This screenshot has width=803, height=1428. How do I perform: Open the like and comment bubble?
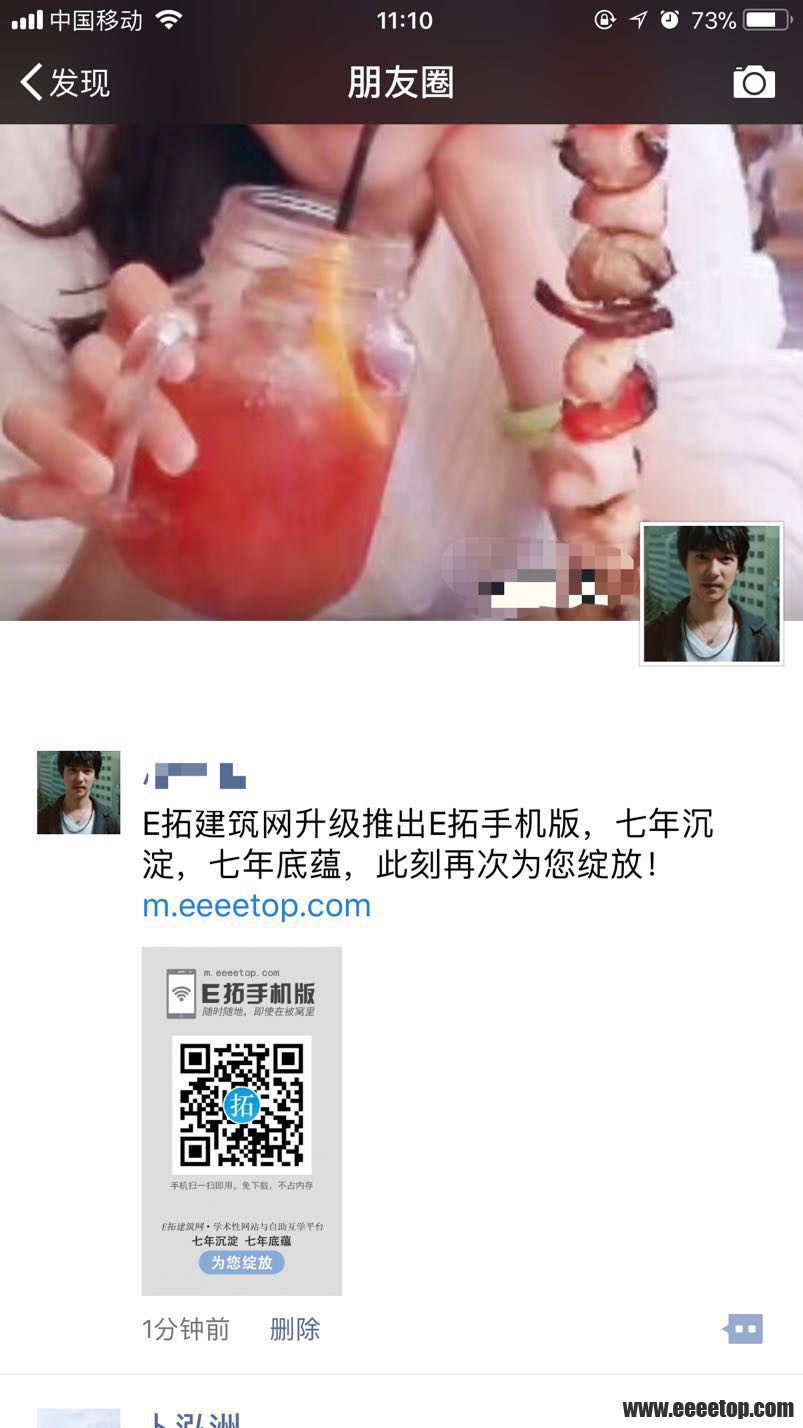[744, 1329]
